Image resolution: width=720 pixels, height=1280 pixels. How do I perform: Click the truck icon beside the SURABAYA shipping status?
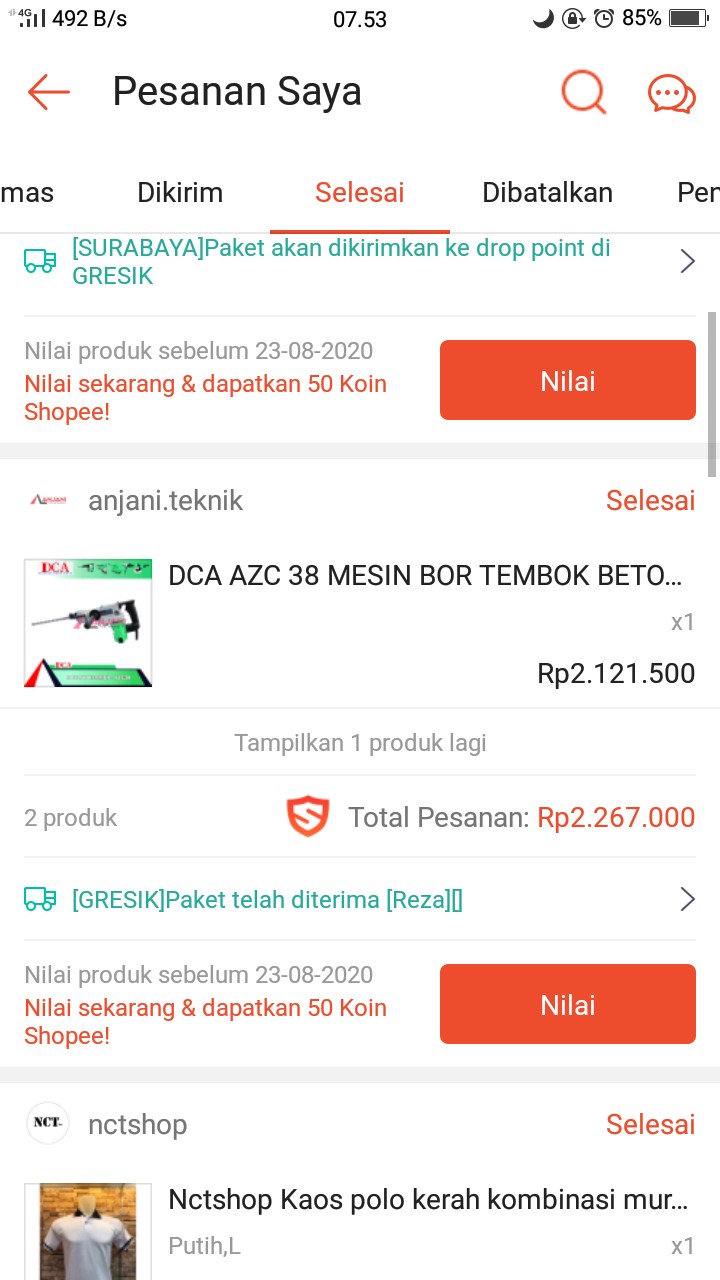click(x=41, y=261)
